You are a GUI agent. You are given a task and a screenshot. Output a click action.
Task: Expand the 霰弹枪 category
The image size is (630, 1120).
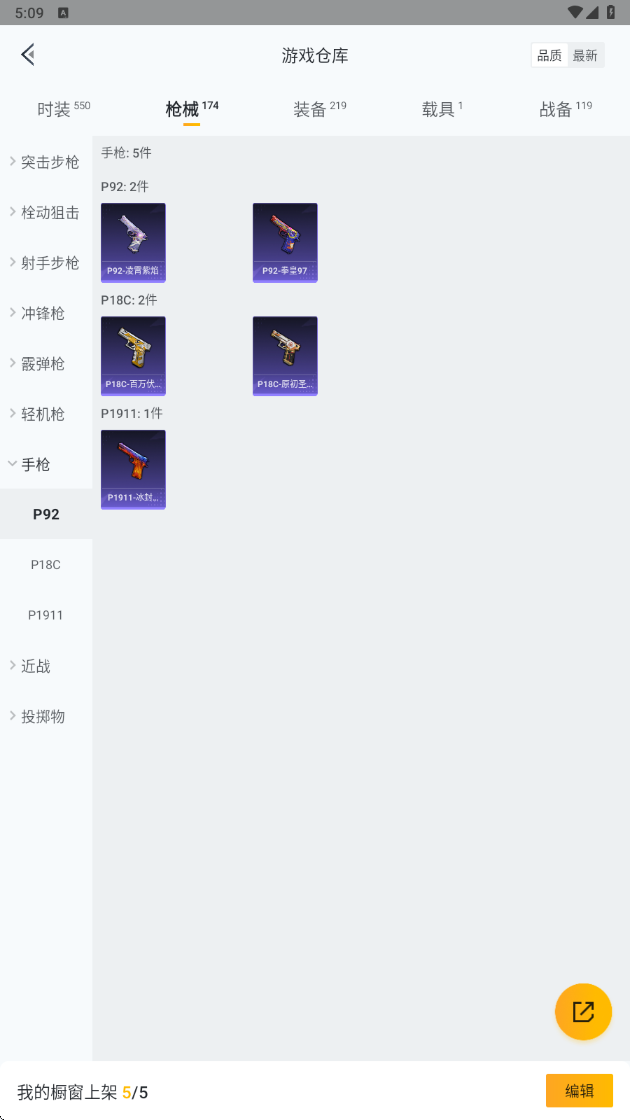pyautogui.click(x=46, y=364)
